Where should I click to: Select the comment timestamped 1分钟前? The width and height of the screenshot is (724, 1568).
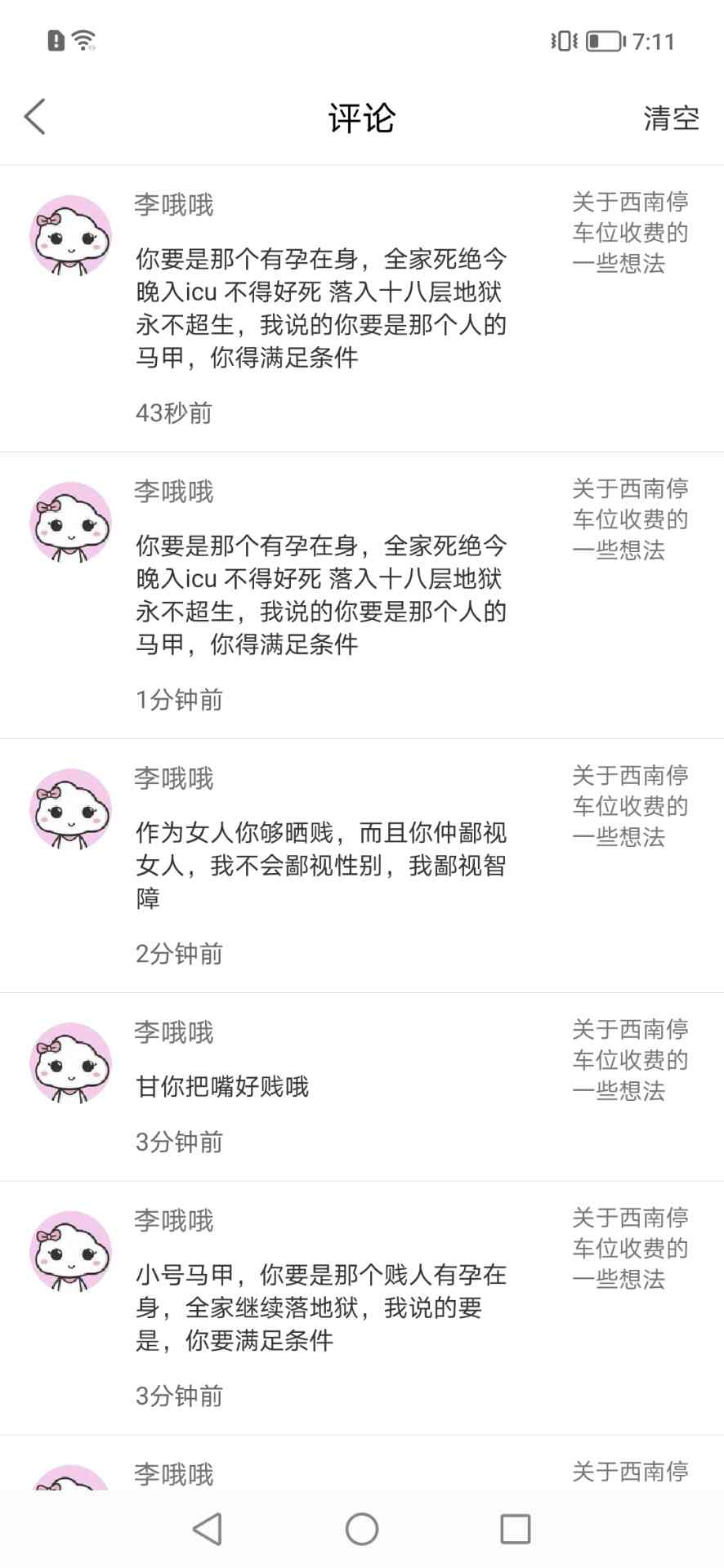[177, 699]
